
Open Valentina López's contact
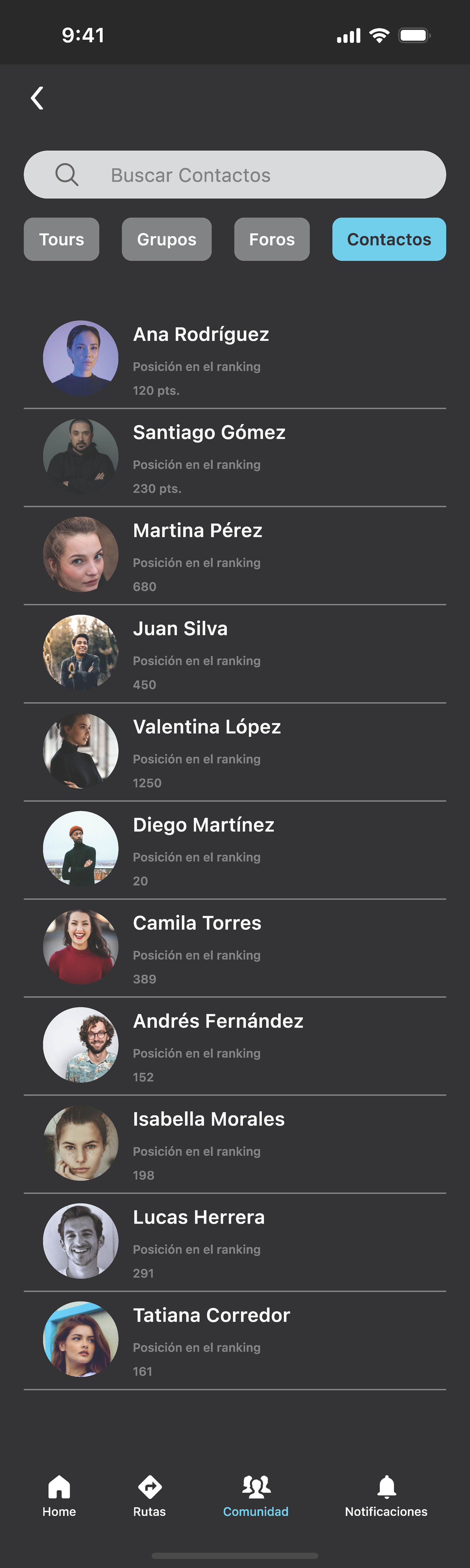pos(235,751)
